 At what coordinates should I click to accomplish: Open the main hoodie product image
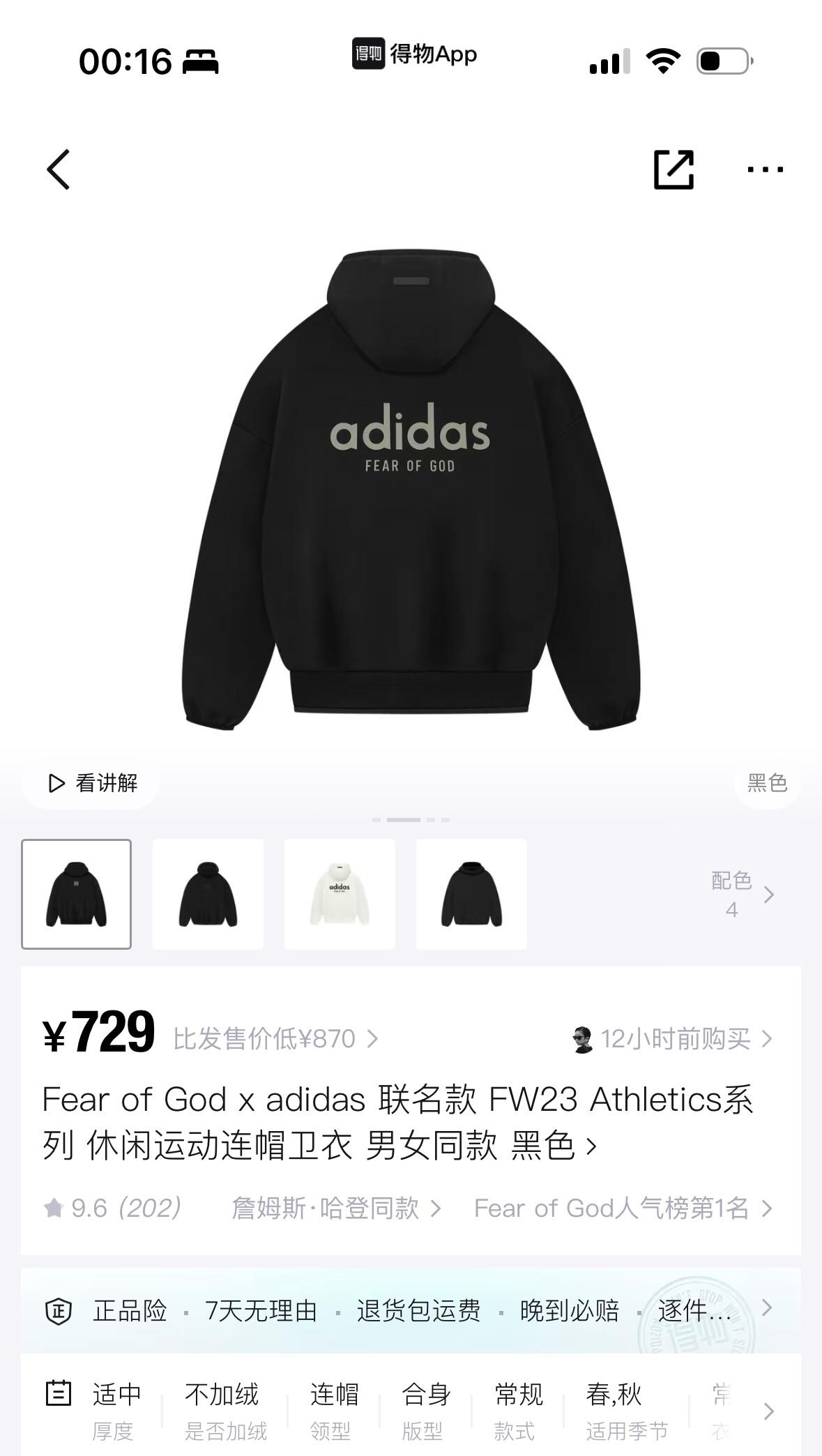tap(411, 488)
